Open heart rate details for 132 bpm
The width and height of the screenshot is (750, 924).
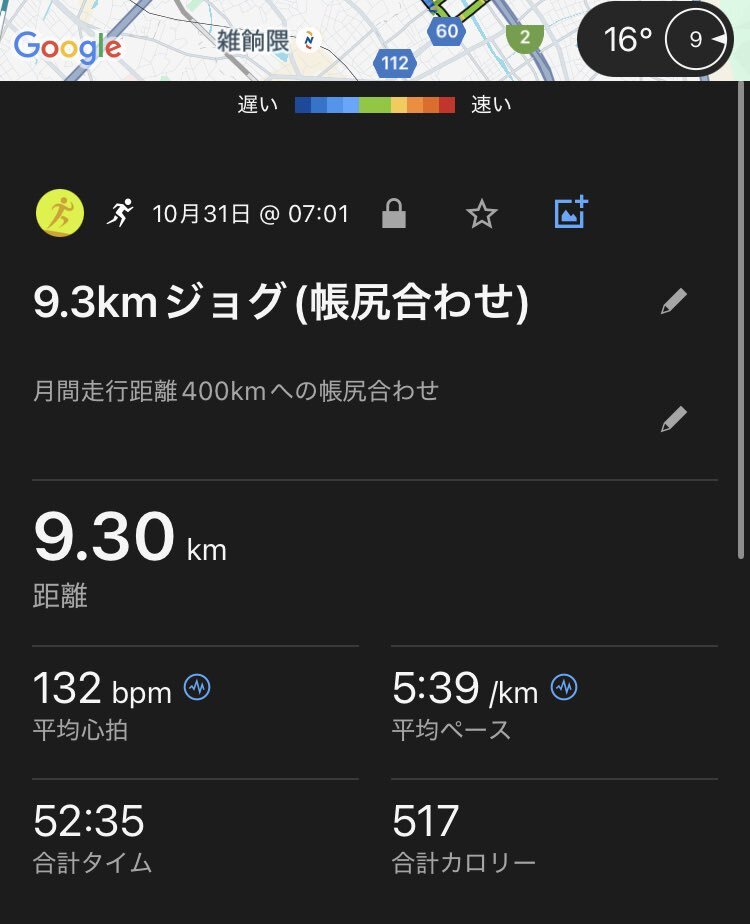pyautogui.click(x=197, y=688)
